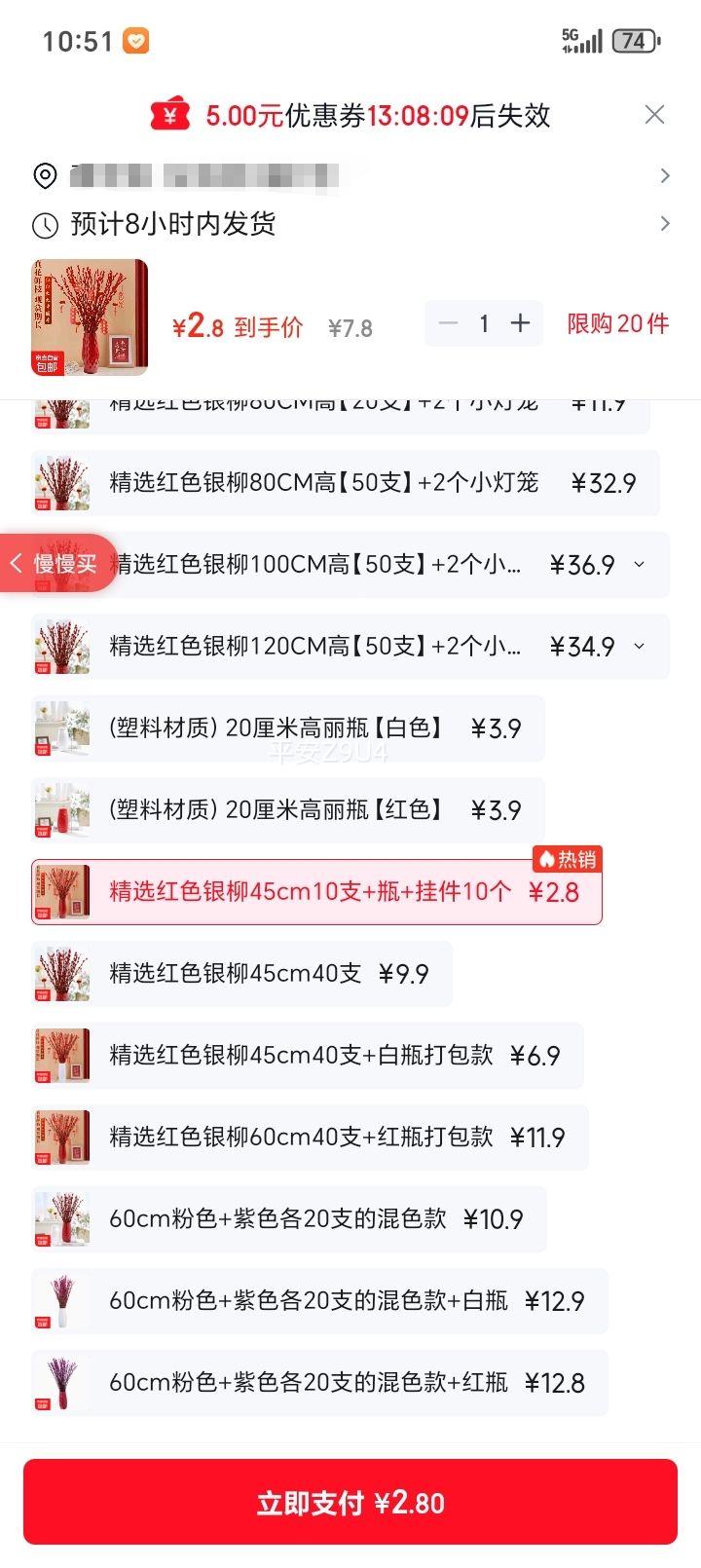Click the 热销 flame badge
This screenshot has height=1568, width=701.
point(570,859)
